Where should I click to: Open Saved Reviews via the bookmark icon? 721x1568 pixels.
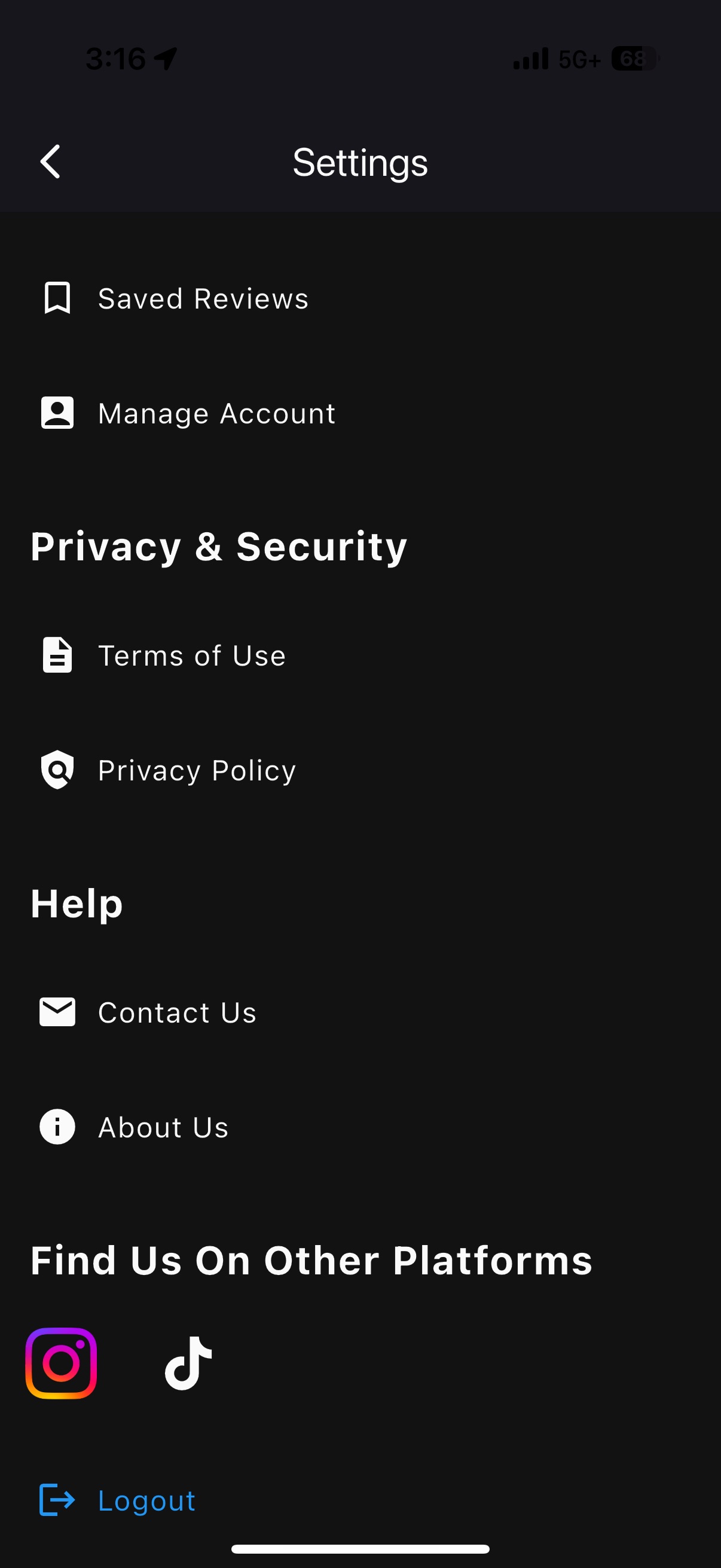[57, 298]
